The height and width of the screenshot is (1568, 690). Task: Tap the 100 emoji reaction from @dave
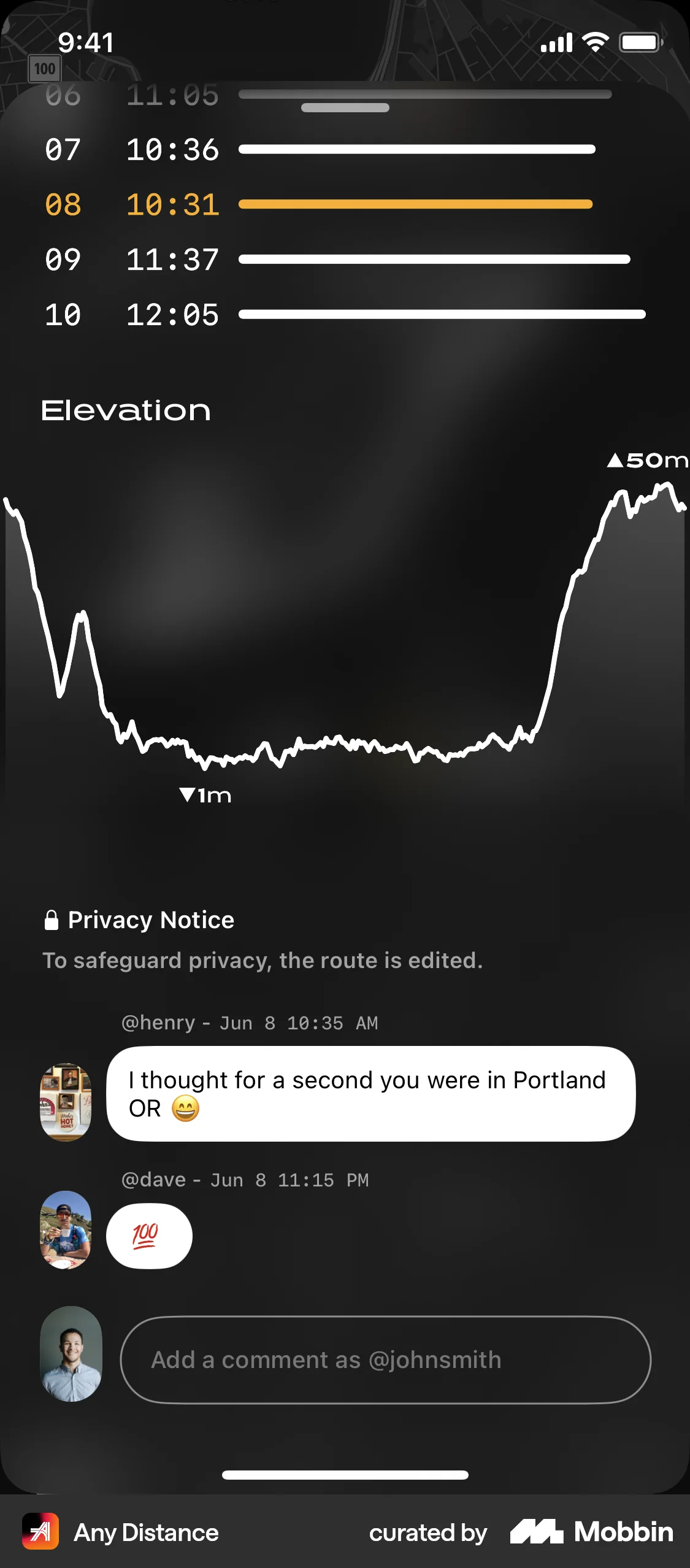[149, 1236]
